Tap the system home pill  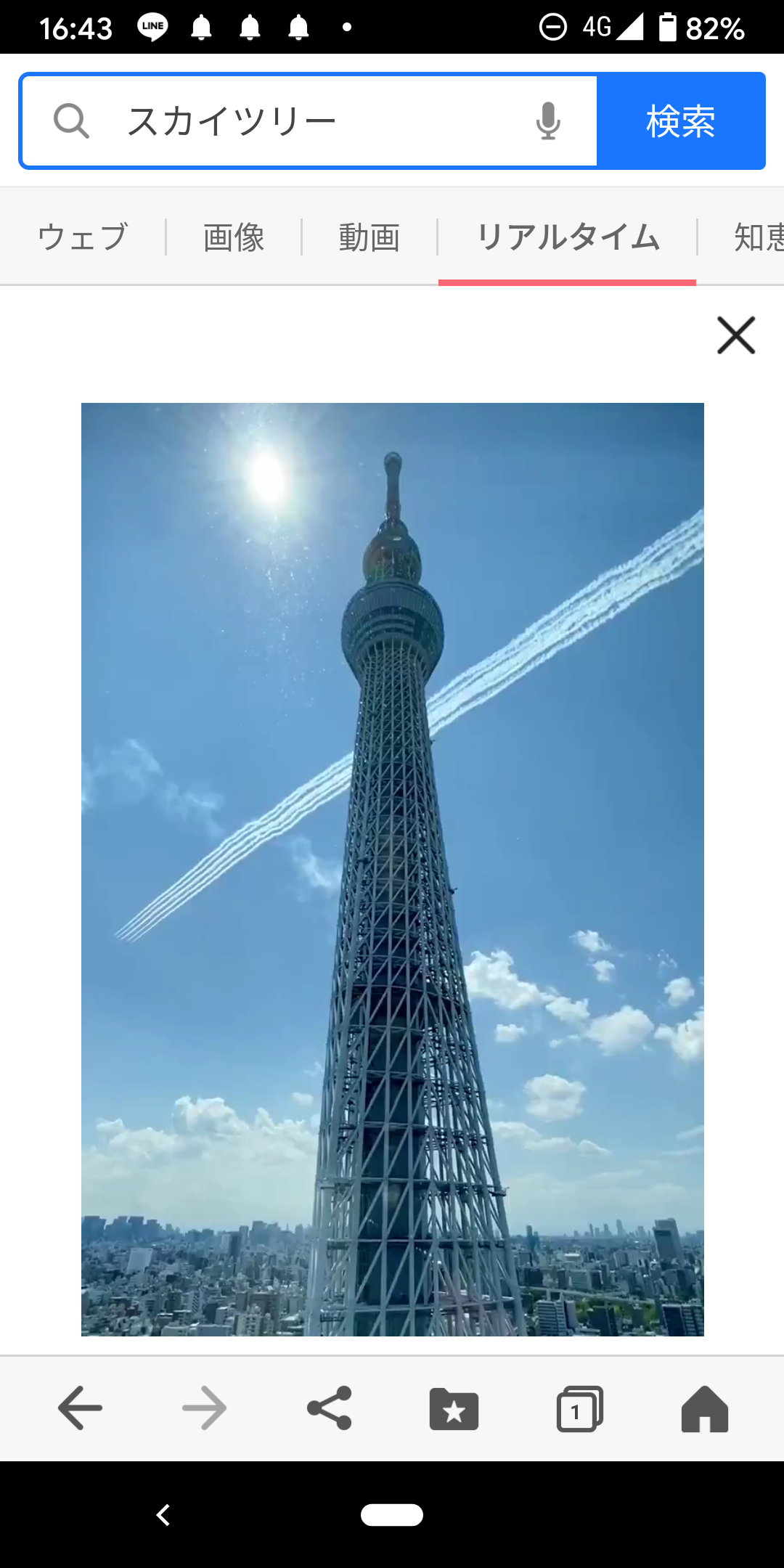click(x=392, y=1515)
